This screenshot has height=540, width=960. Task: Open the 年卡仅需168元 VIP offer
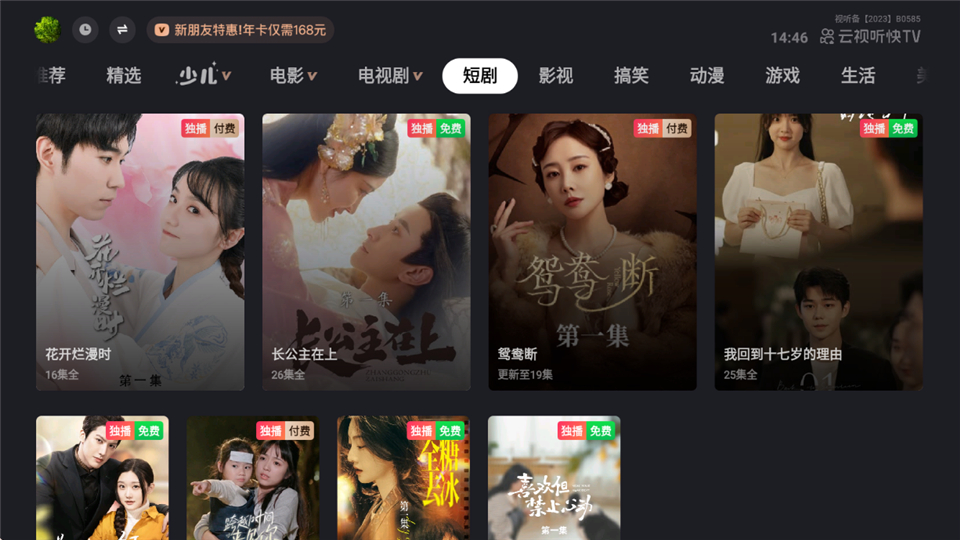pyautogui.click(x=240, y=30)
